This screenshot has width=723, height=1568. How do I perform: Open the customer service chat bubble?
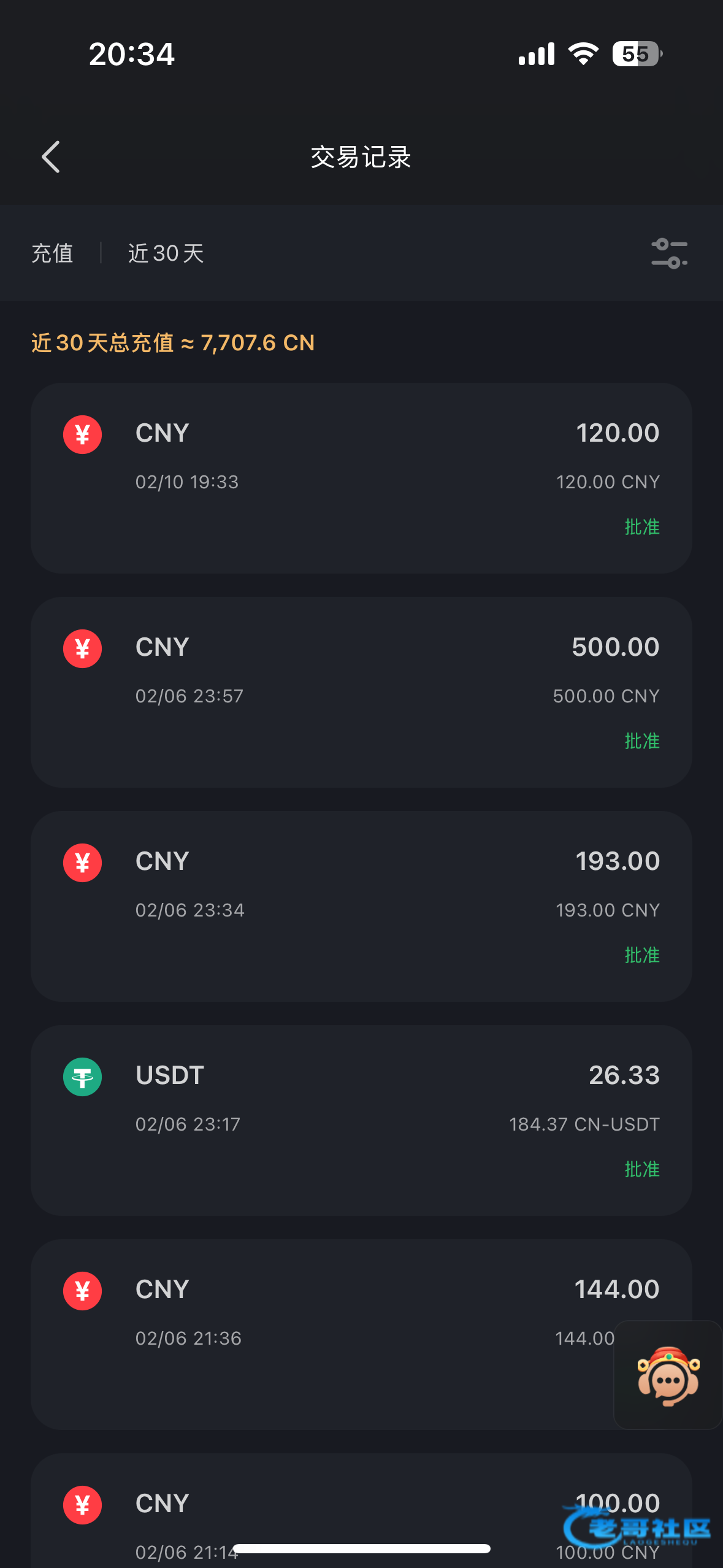point(668,1375)
